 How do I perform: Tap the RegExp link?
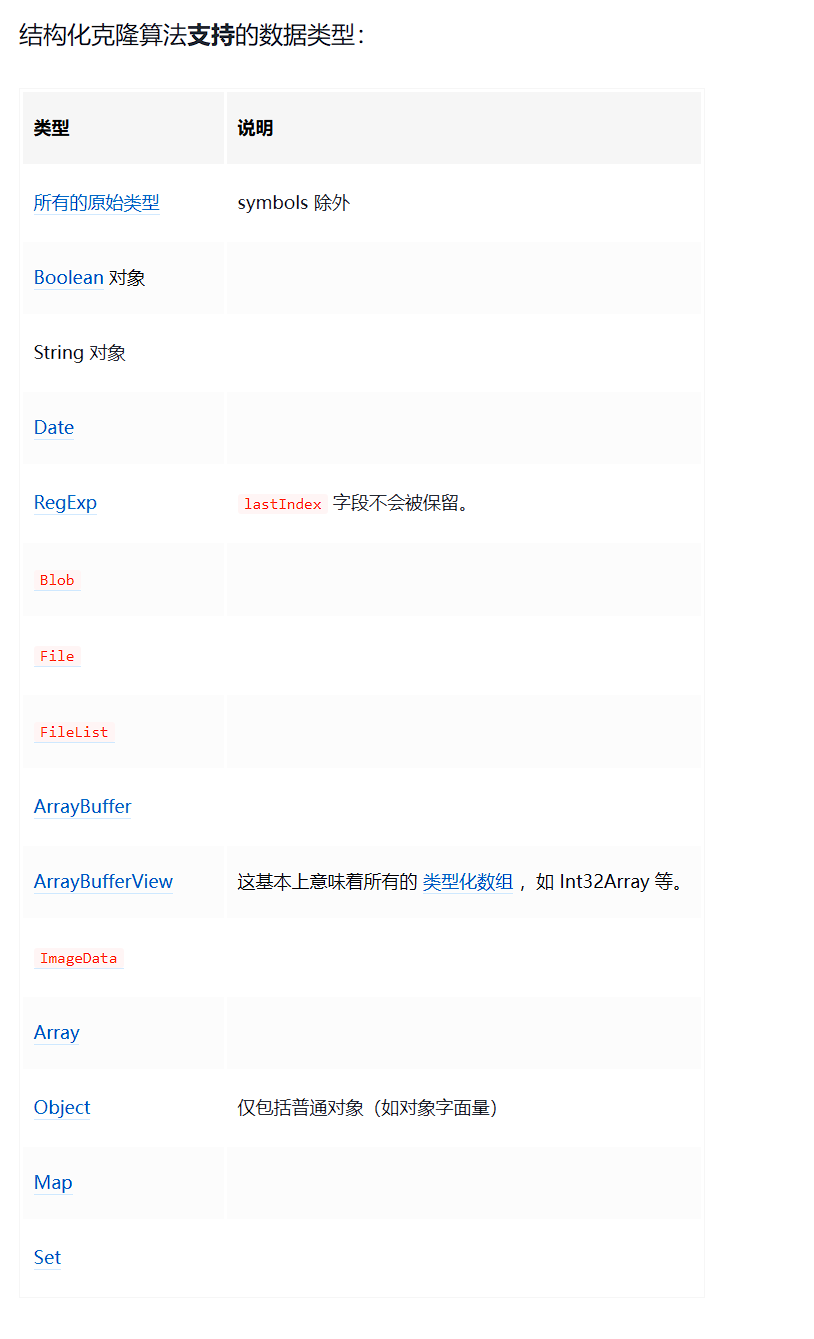coord(65,503)
